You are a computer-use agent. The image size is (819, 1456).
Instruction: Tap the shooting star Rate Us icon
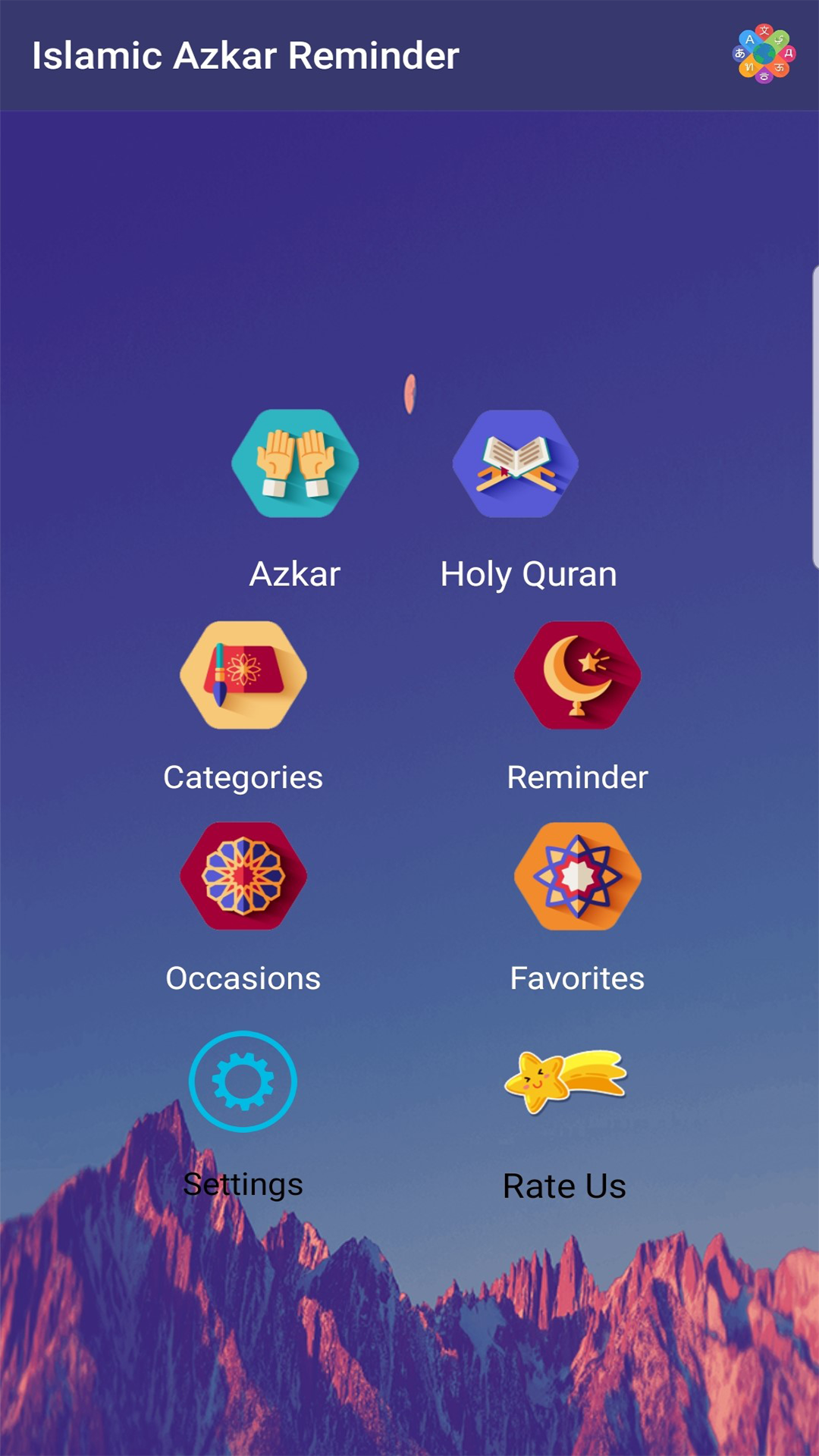[565, 1081]
